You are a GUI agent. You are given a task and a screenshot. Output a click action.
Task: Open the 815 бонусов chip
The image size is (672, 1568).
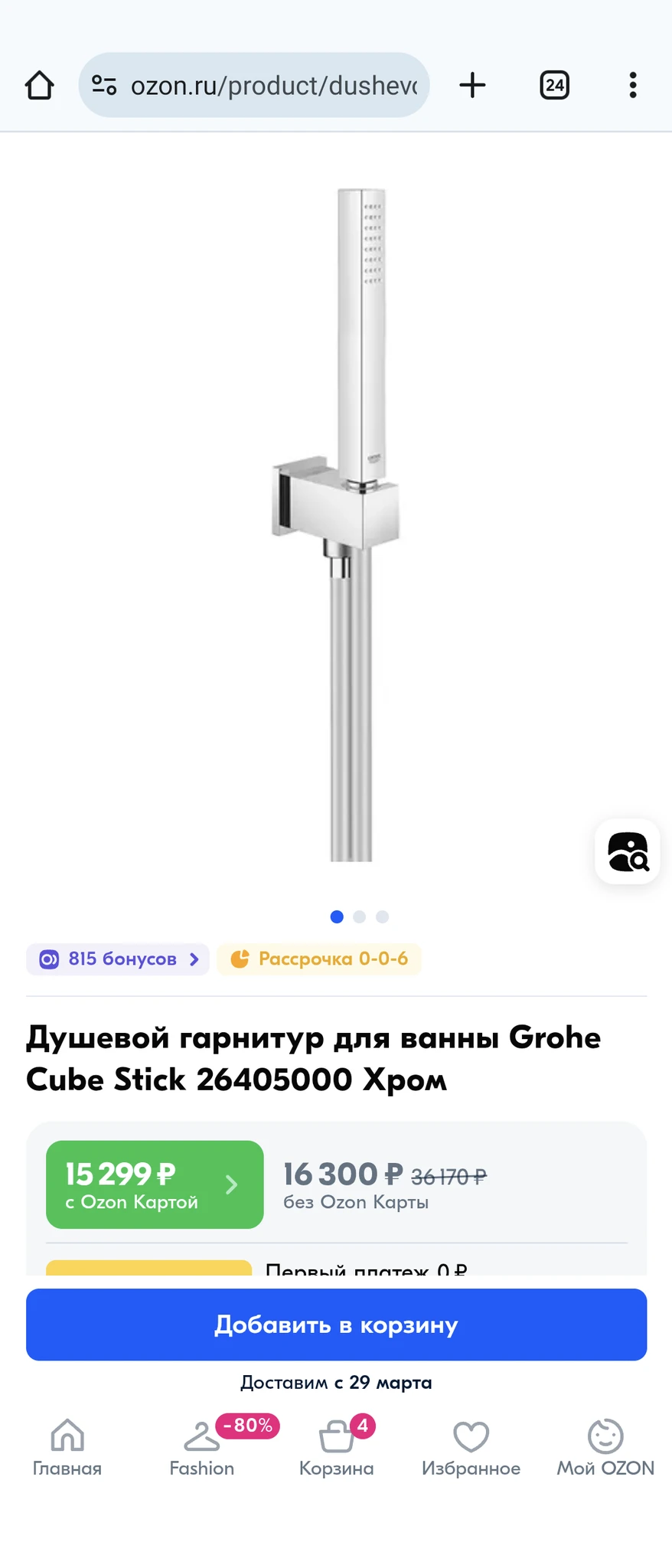coord(119,959)
